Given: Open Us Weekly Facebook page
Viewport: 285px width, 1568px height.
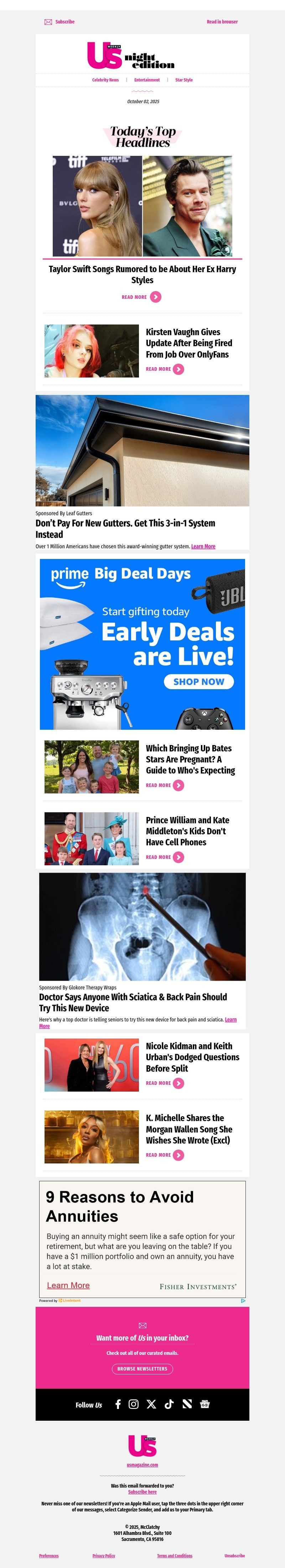Looking at the screenshot, I should tap(118, 1404).
